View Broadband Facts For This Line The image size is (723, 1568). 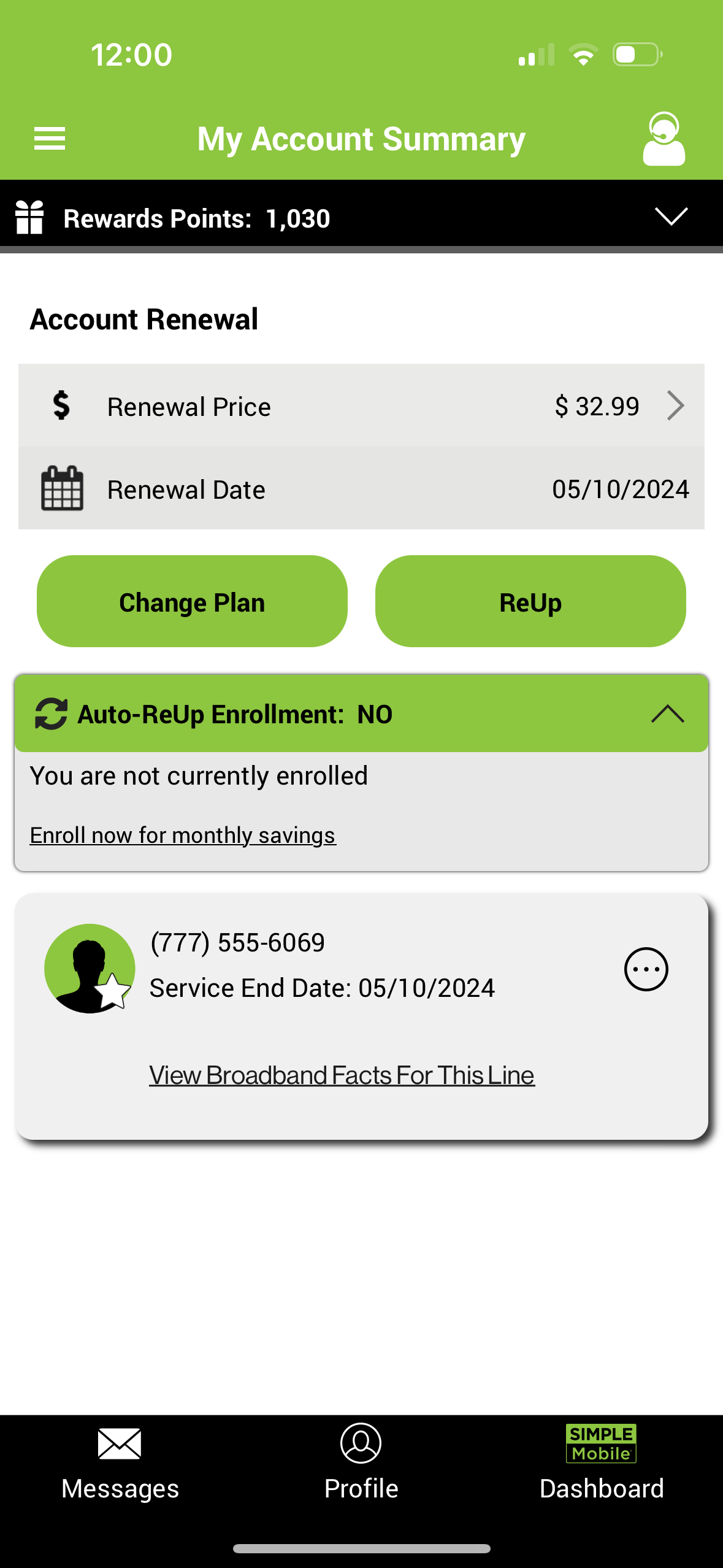pyautogui.click(x=342, y=1075)
